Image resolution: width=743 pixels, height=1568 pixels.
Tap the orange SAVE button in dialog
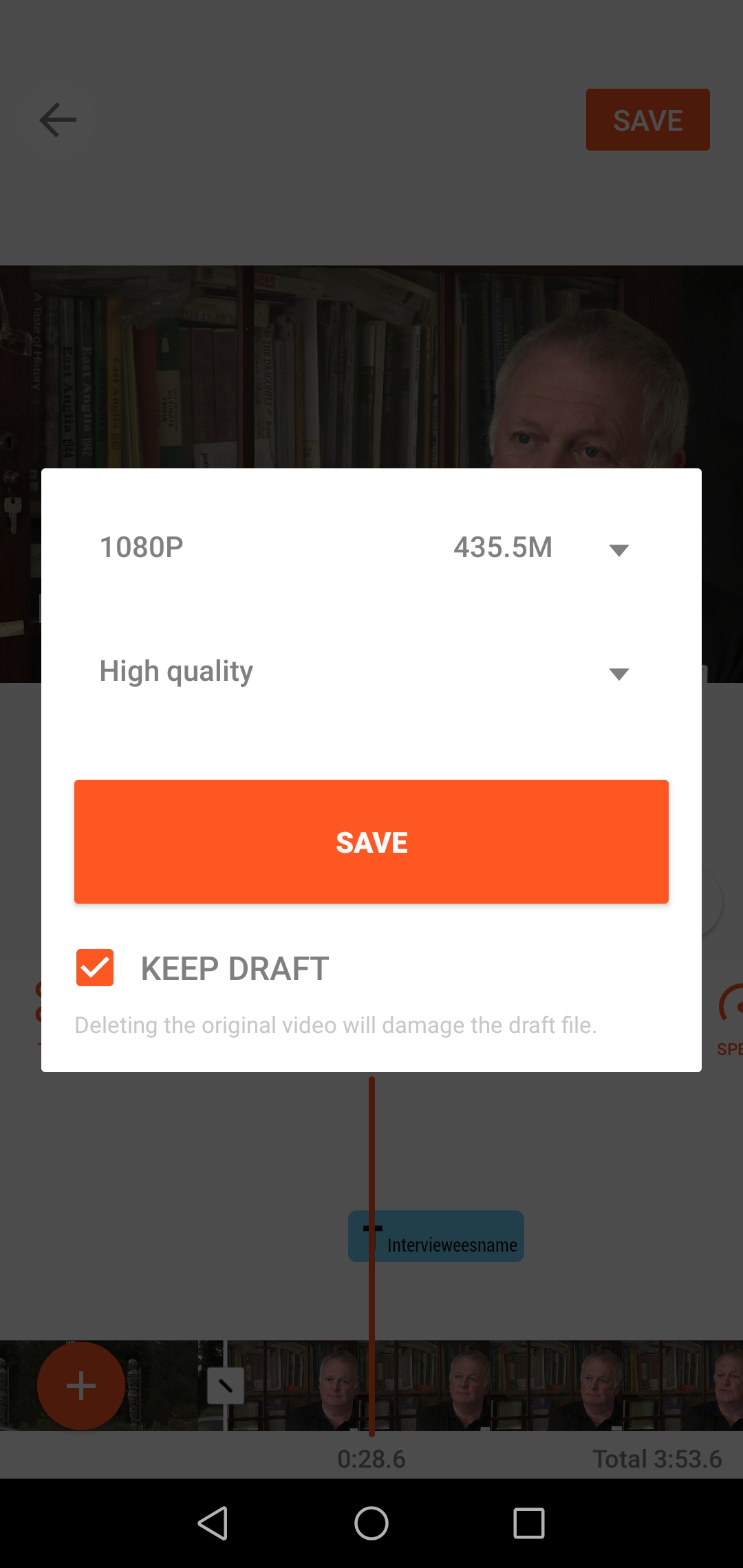(371, 842)
